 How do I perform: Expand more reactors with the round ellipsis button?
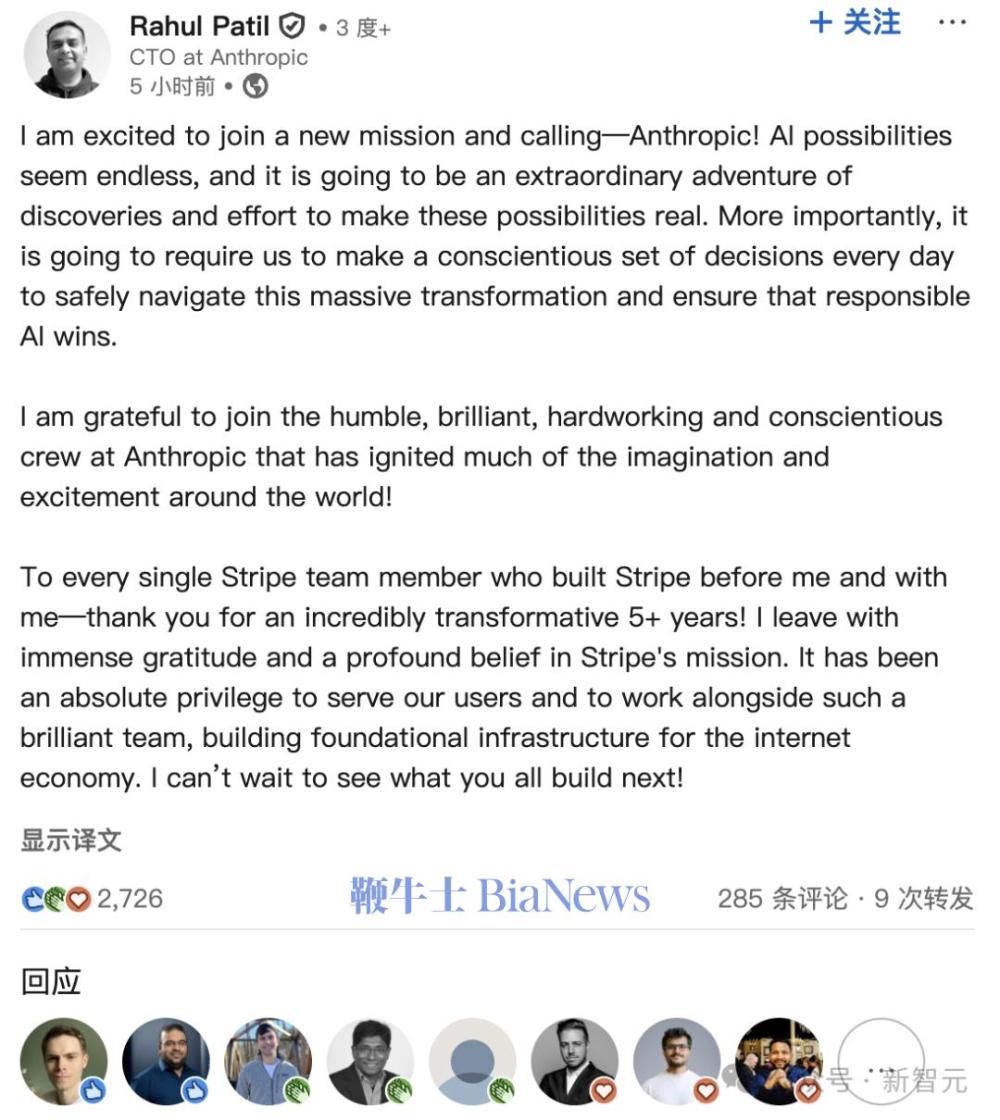[x=879, y=1060]
